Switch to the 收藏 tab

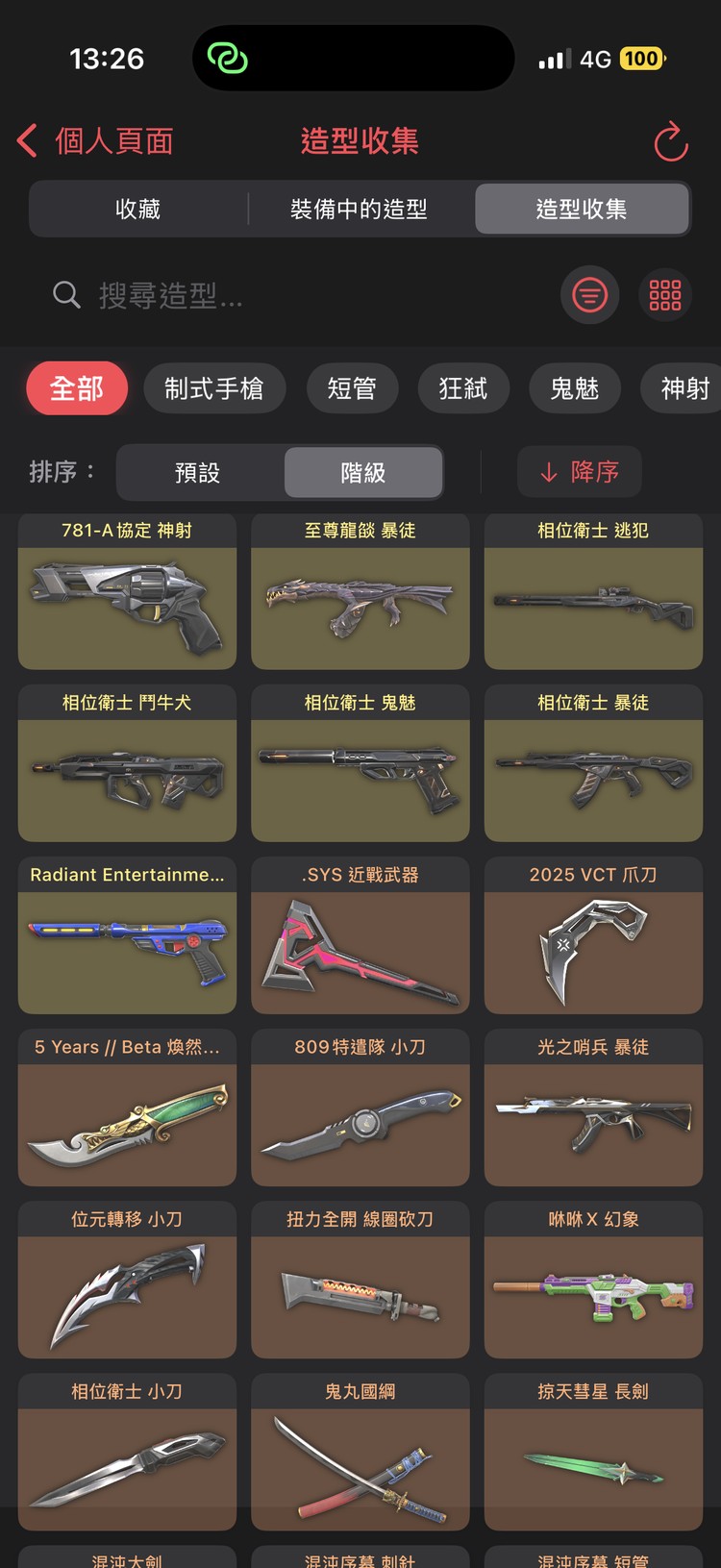point(137,209)
